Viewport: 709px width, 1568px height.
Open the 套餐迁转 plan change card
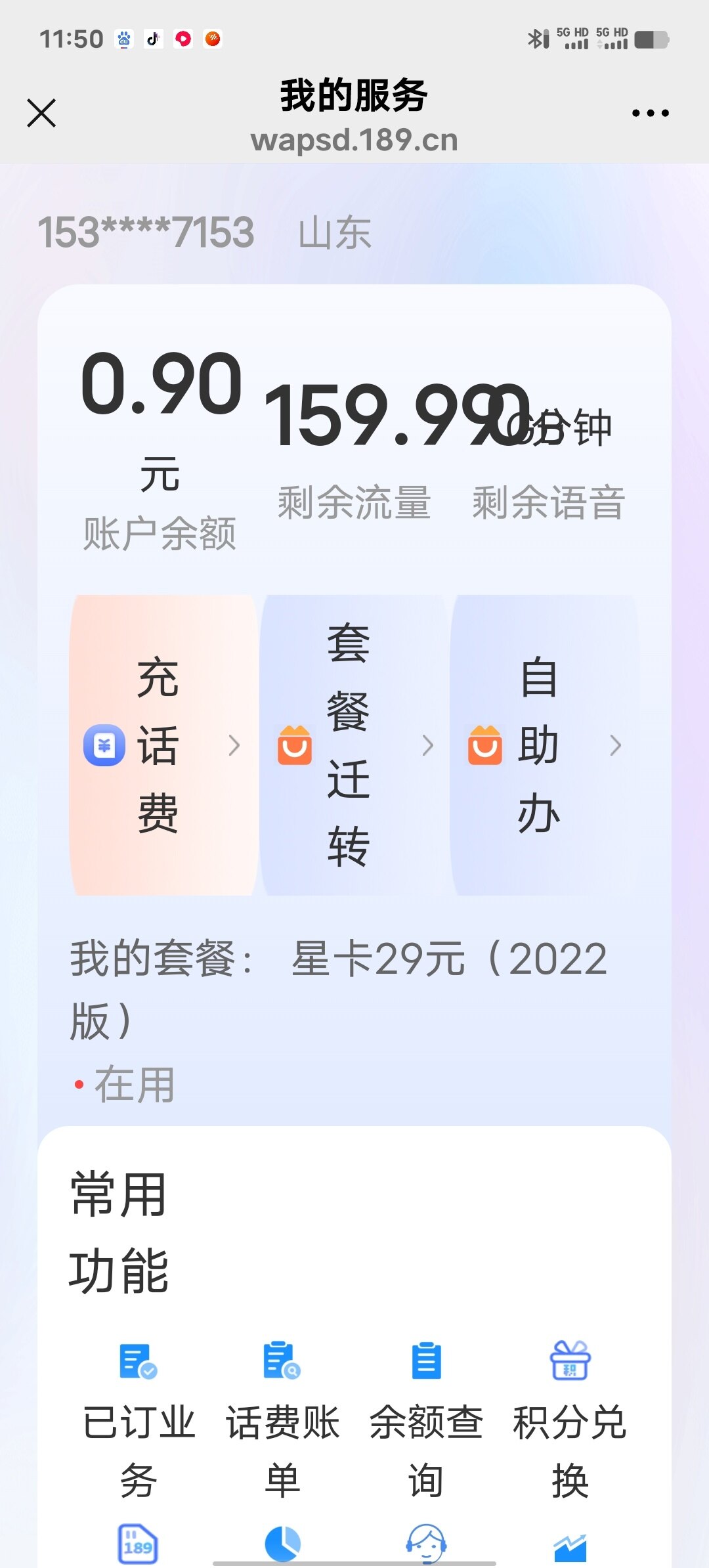[x=353, y=745]
